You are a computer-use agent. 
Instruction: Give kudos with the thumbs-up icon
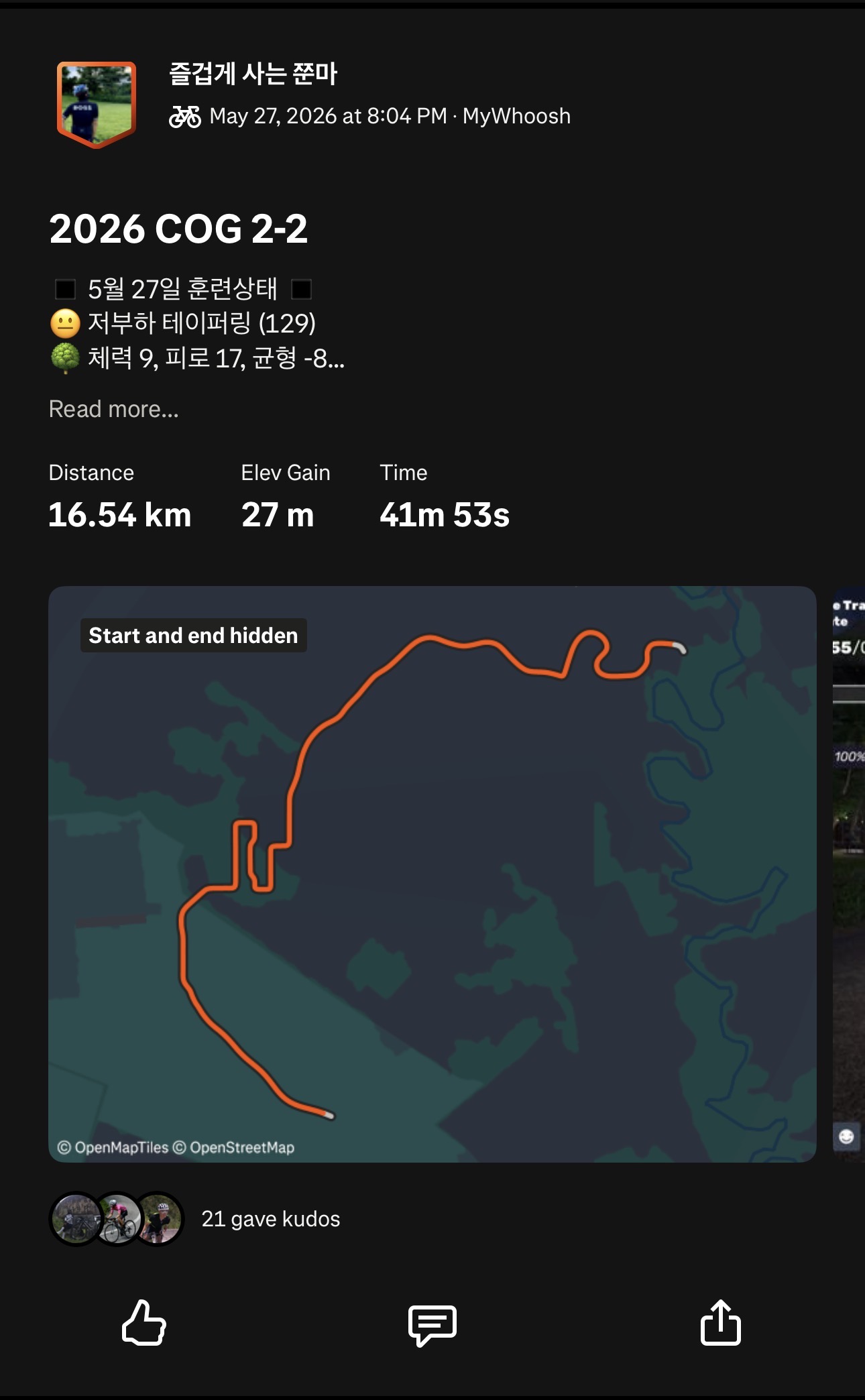[143, 1322]
